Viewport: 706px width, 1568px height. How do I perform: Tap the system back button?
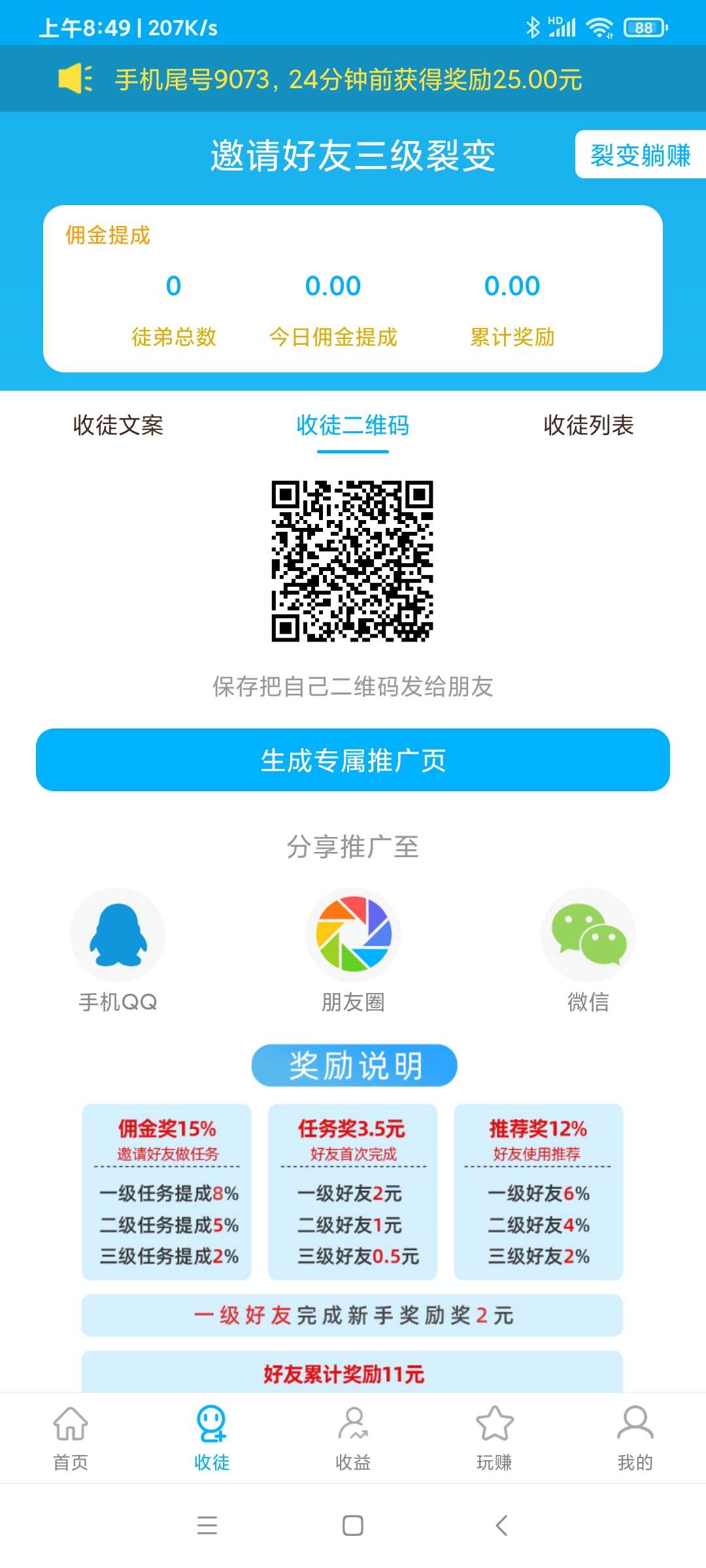point(501,1526)
